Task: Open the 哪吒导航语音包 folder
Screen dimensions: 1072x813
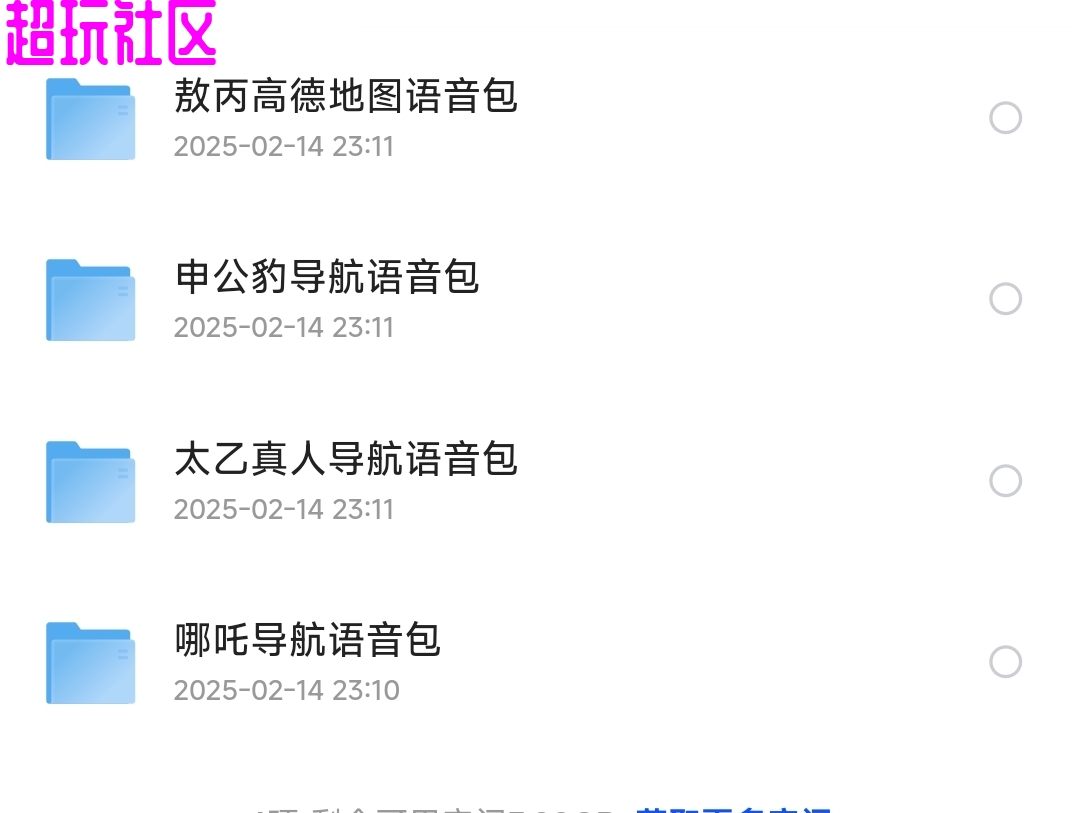Action: tap(308, 641)
